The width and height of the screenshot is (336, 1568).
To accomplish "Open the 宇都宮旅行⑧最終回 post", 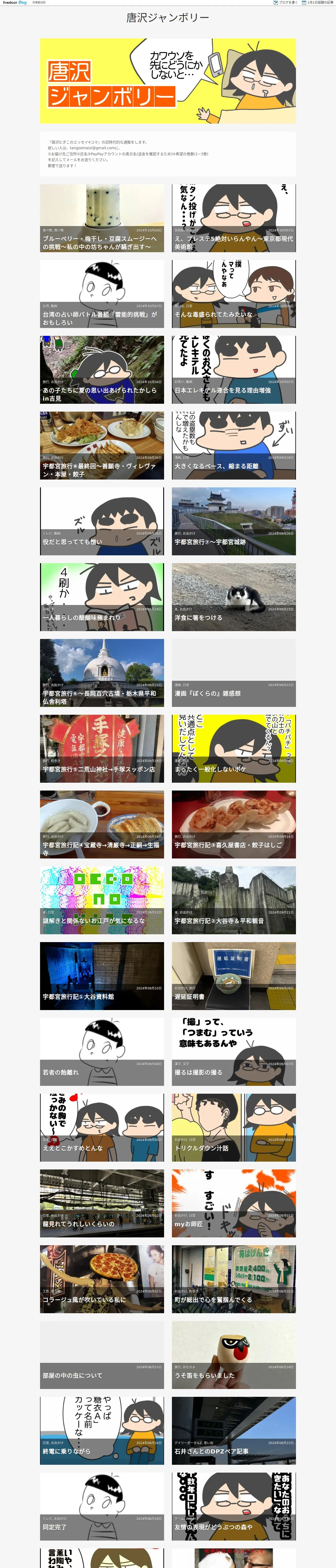I will tap(102, 445).
